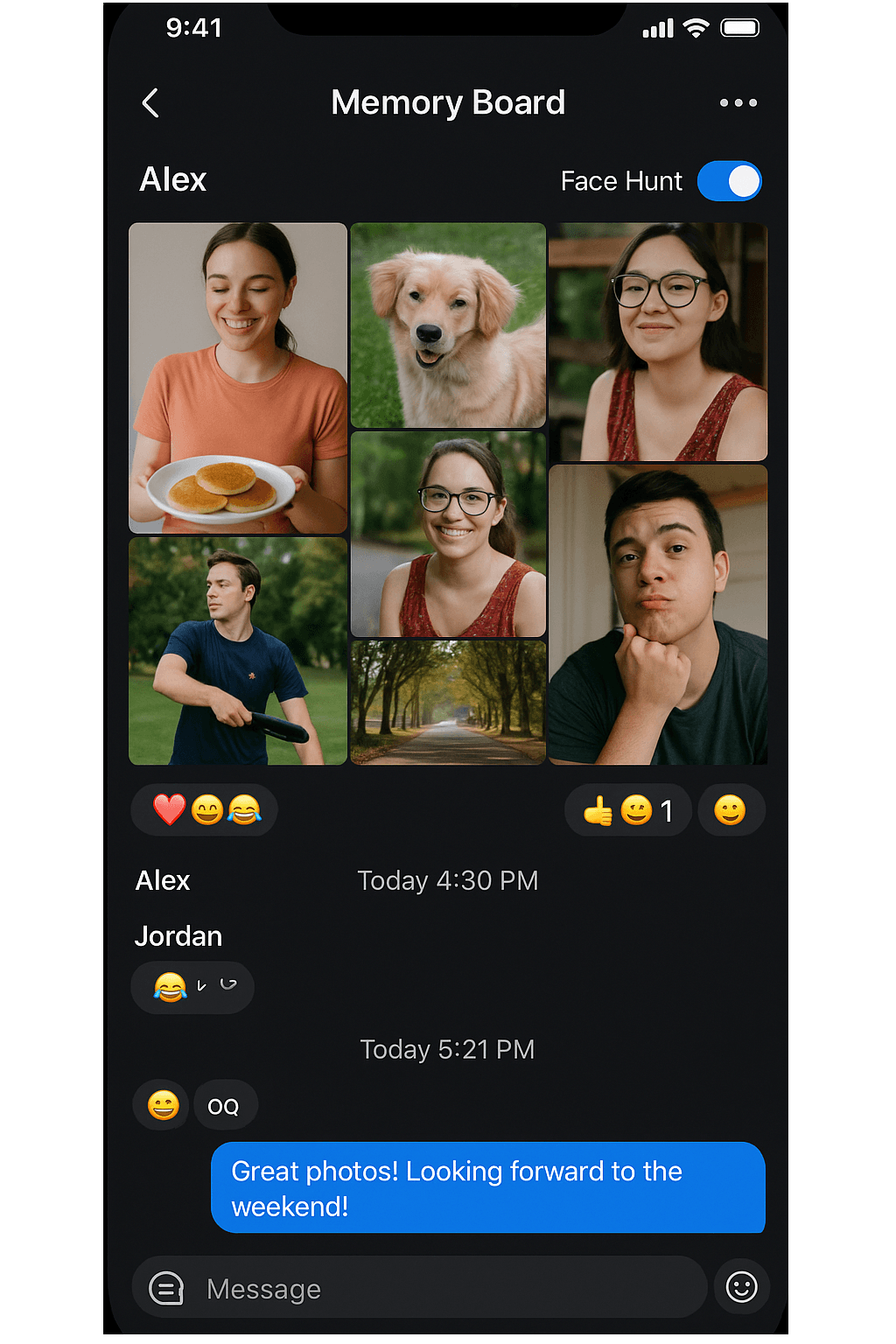Open the photo of man with chin on fist

tap(658, 614)
